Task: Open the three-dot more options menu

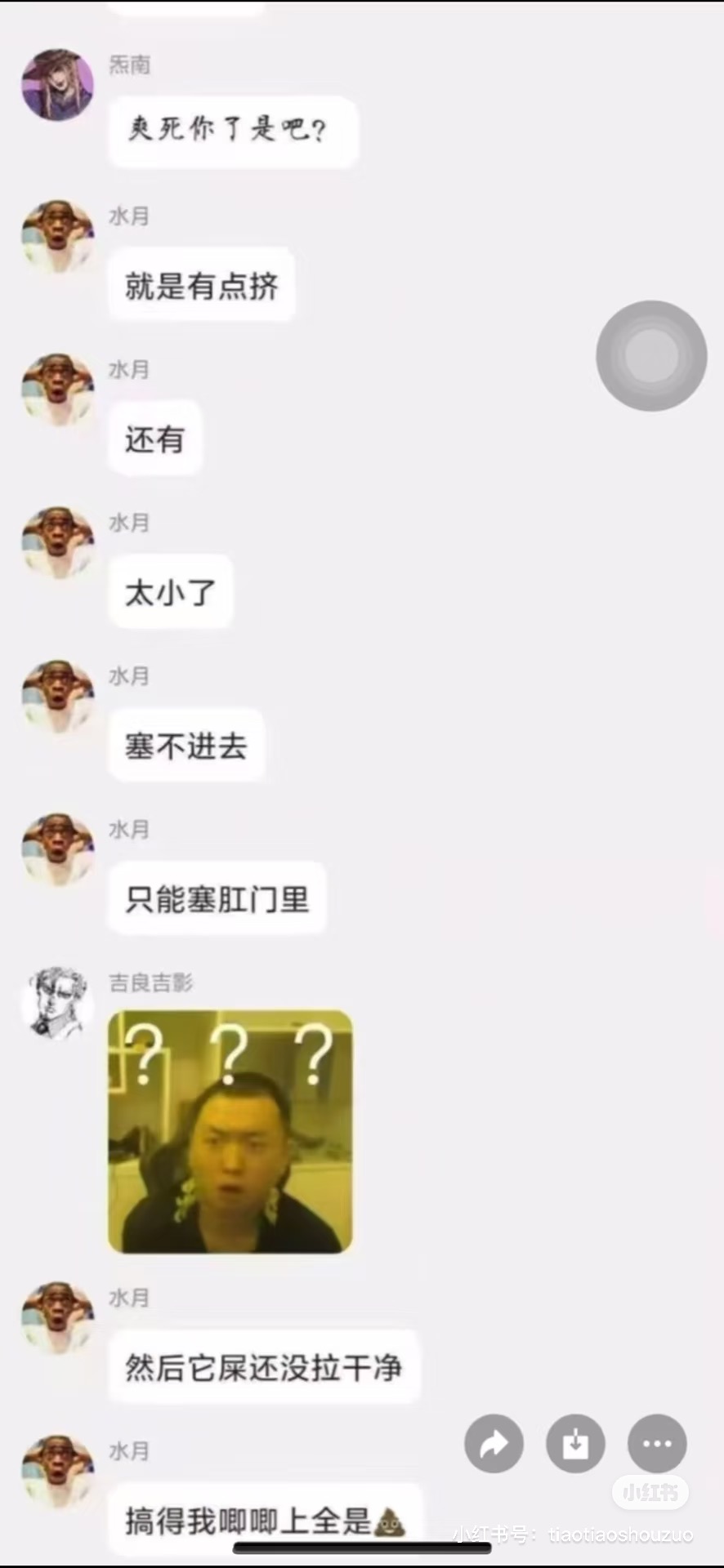Action: click(x=657, y=1443)
